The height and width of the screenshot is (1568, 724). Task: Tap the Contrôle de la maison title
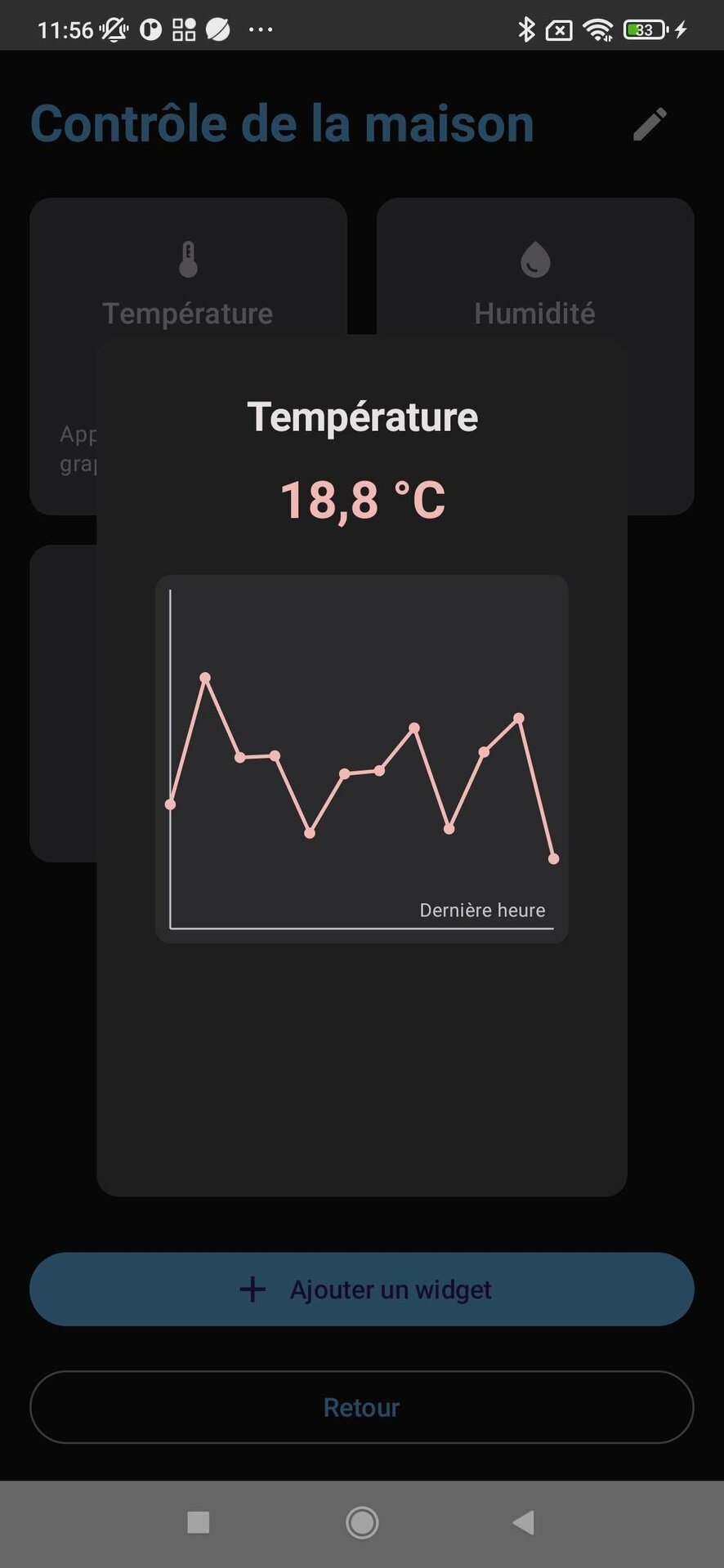point(282,123)
